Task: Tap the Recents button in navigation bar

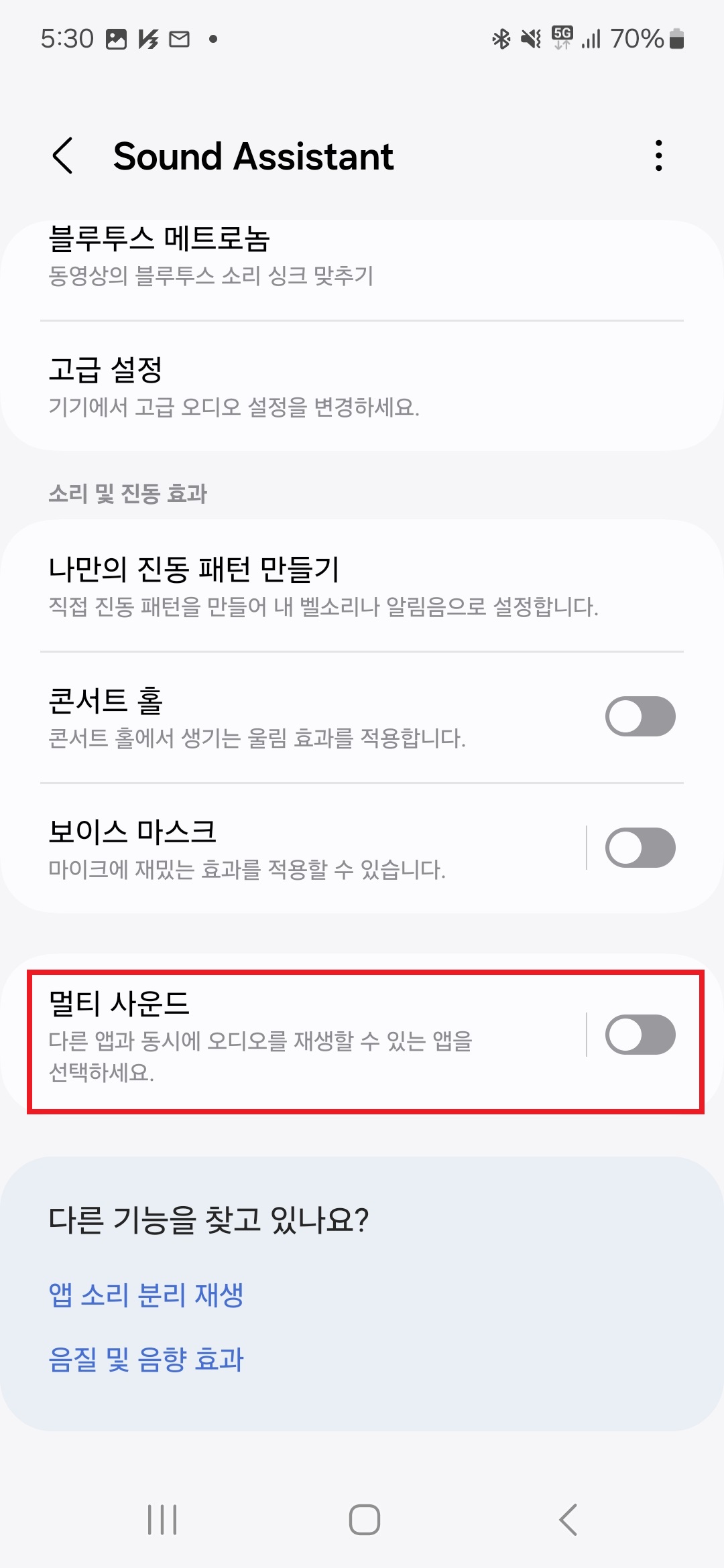Action: (x=163, y=1519)
